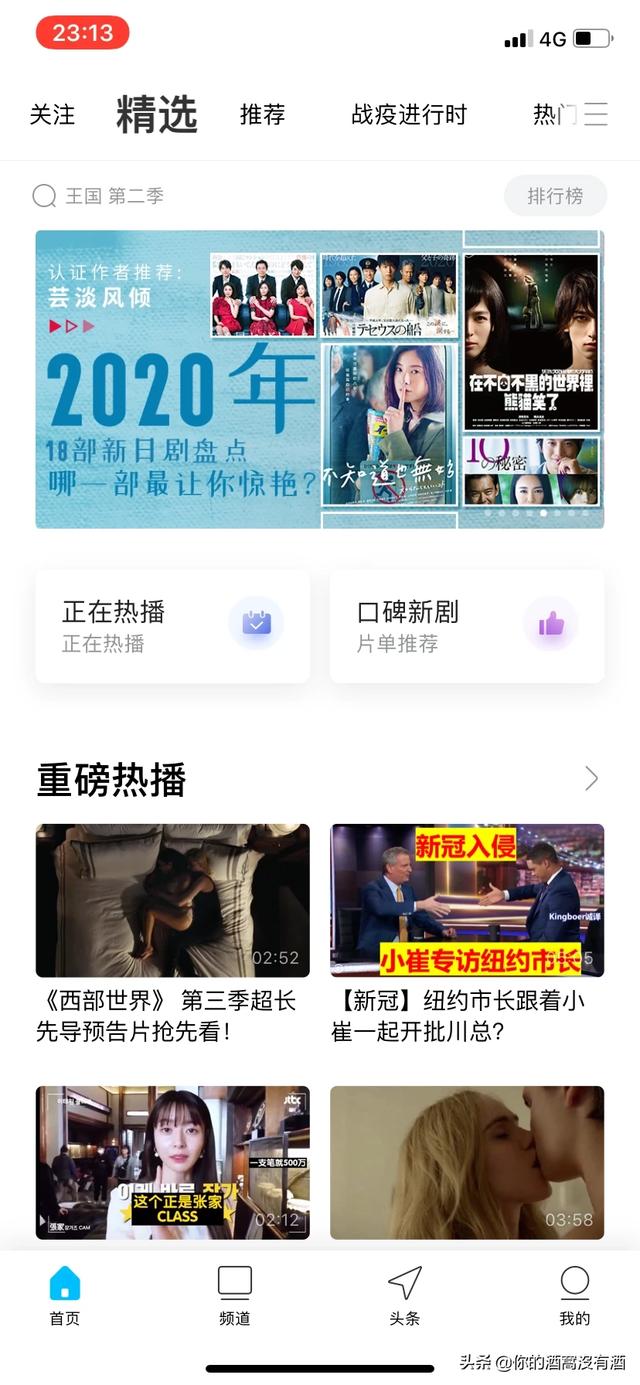640x1385 pixels.
Task: Expand 重磅热播 with the arrow
Action: click(x=591, y=779)
